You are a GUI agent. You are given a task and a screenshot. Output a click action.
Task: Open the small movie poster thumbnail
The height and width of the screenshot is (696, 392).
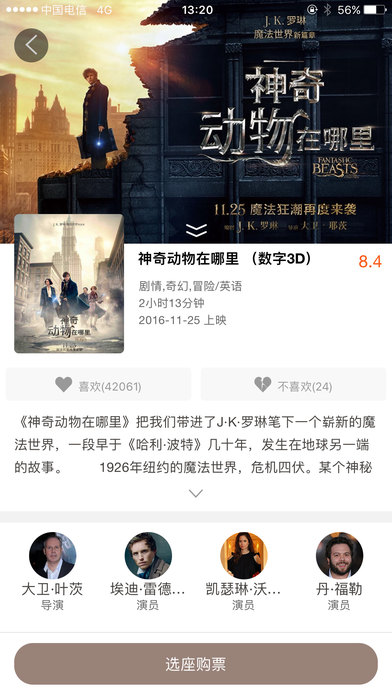pos(69,284)
